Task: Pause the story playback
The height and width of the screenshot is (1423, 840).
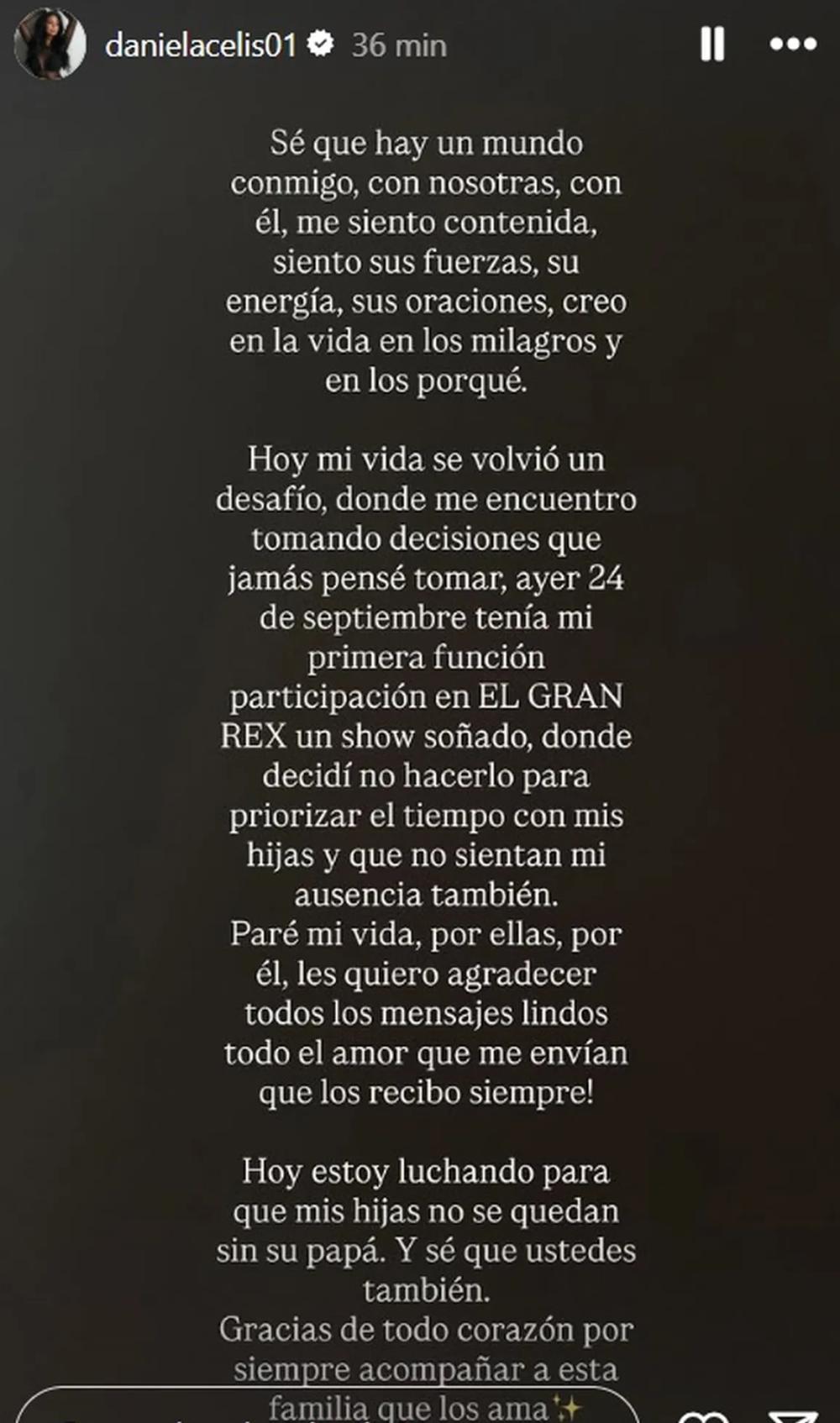Action: (x=712, y=44)
